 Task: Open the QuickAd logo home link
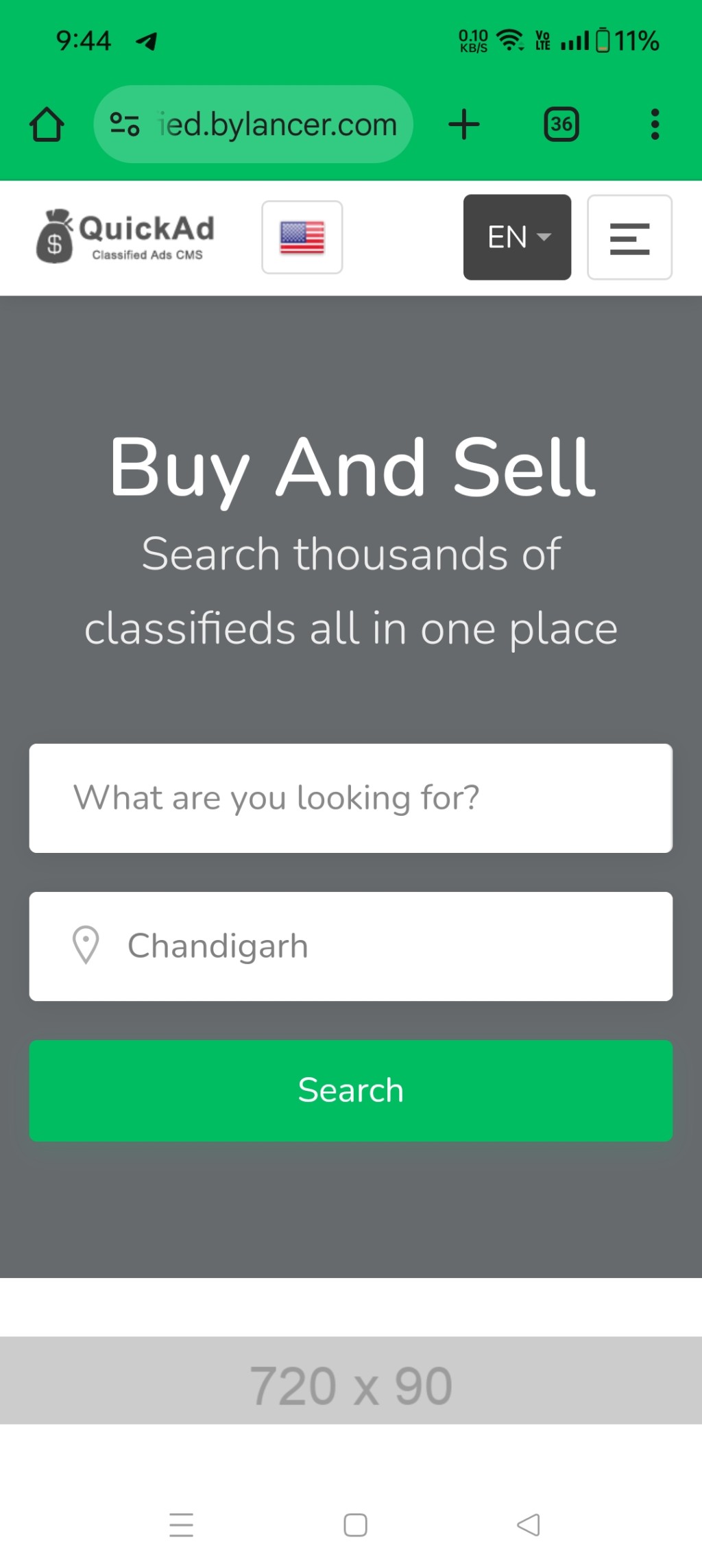125,237
